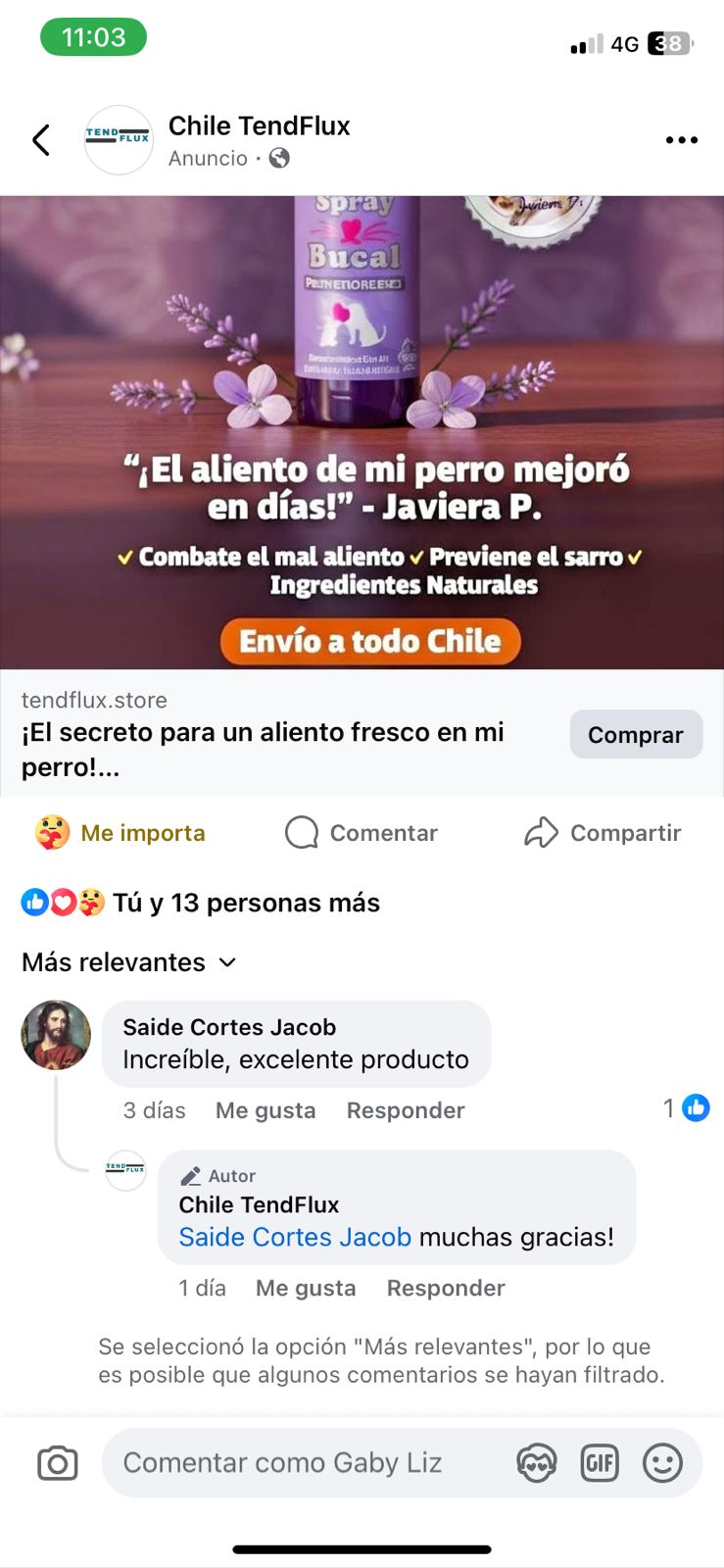
Task: Share the post with Compartir
Action: [603, 833]
